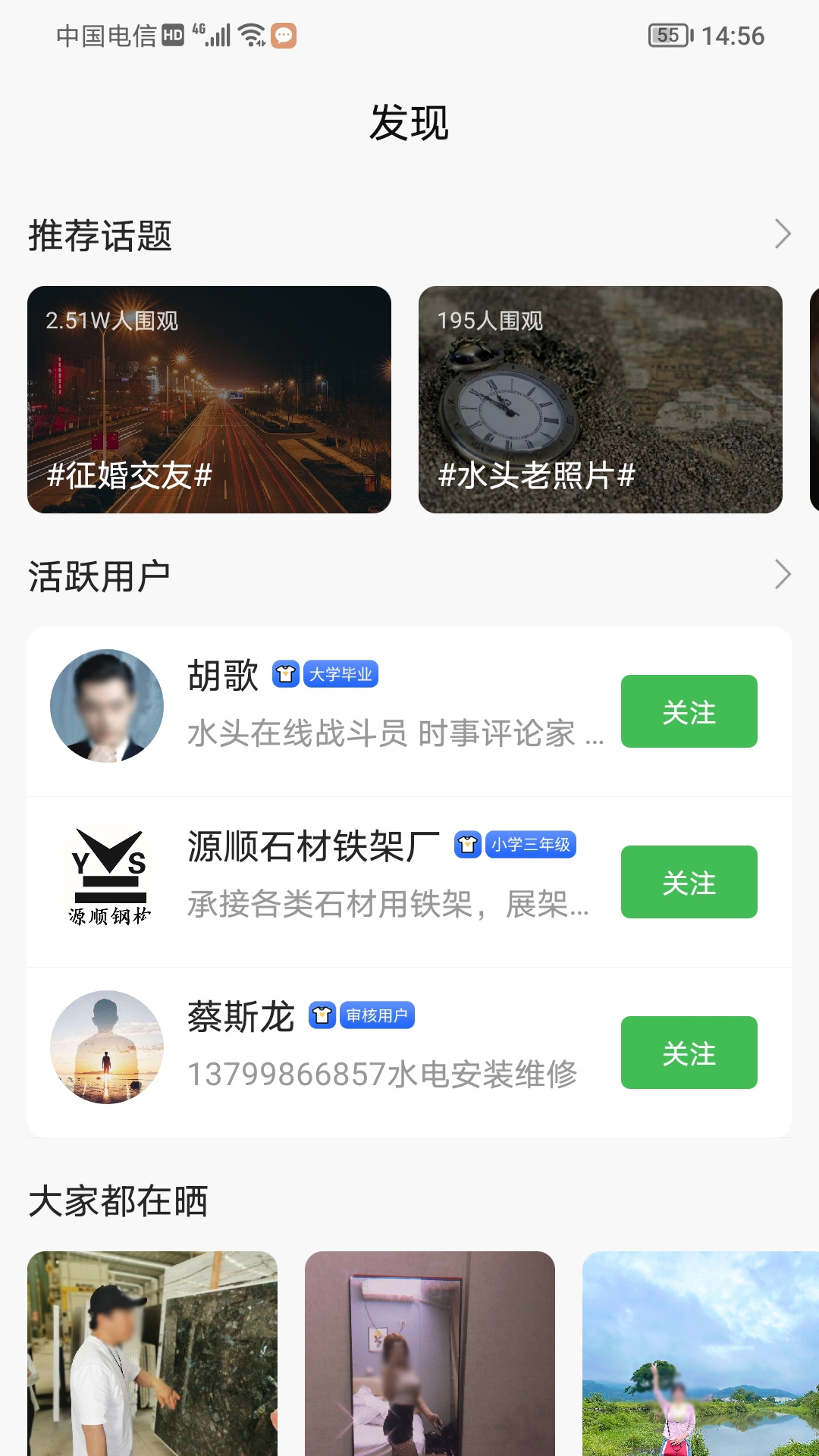Tap the 审核用户 badge on 蔡斯龙
Image resolution: width=819 pixels, height=1456 pixels.
379,1014
